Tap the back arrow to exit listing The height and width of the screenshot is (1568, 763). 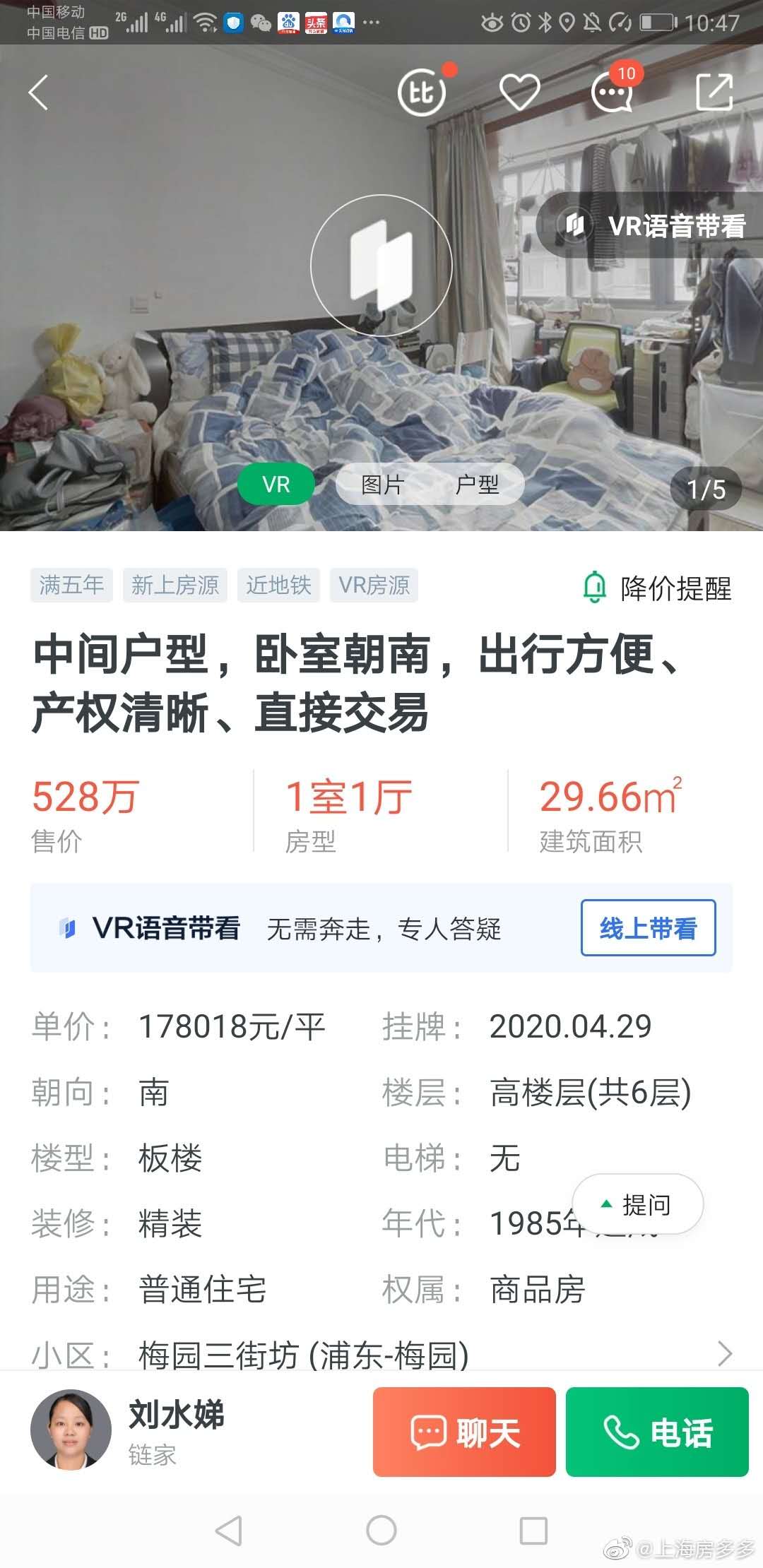click(x=37, y=92)
